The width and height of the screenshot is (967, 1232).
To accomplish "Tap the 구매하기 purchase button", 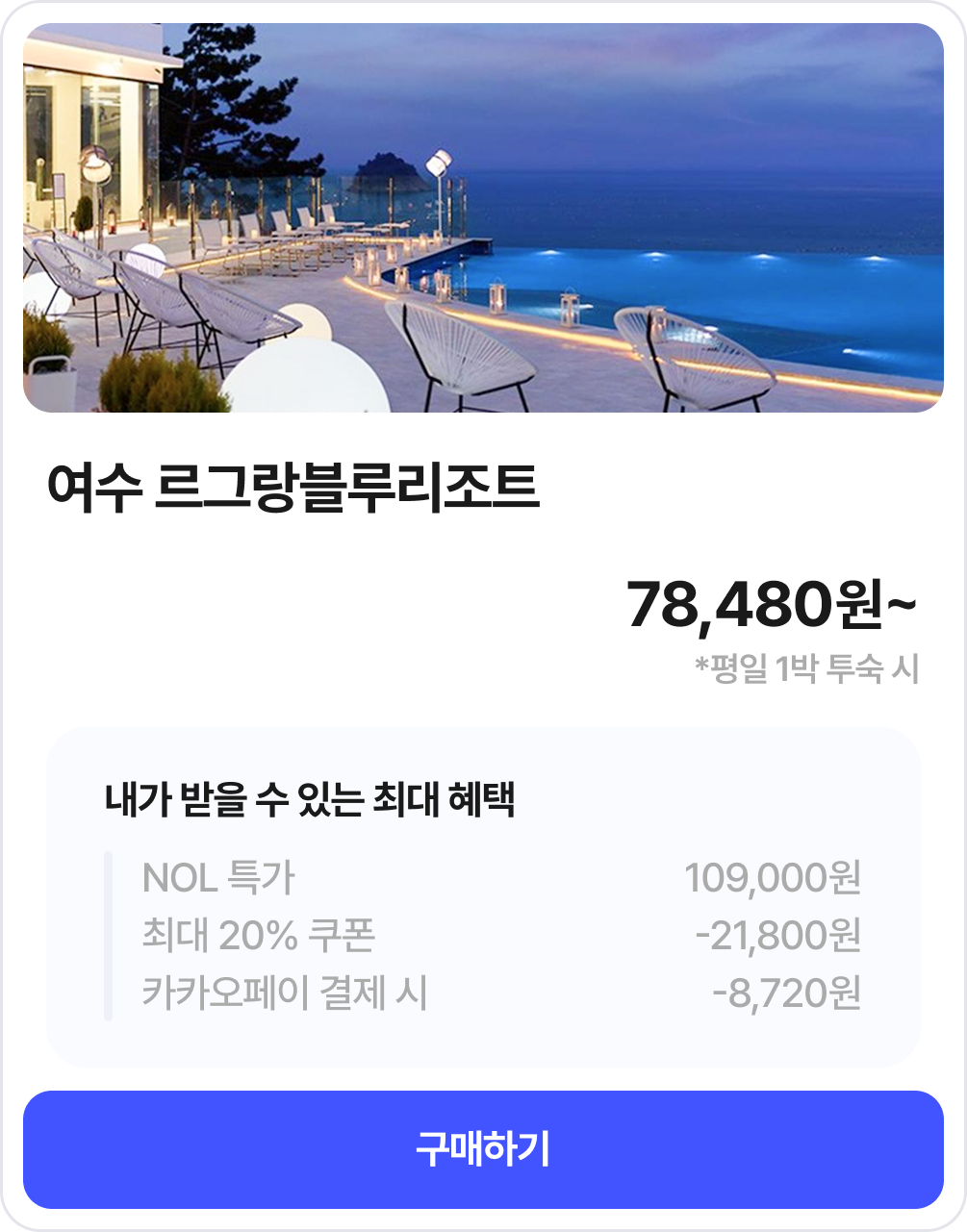I will click(483, 1149).
